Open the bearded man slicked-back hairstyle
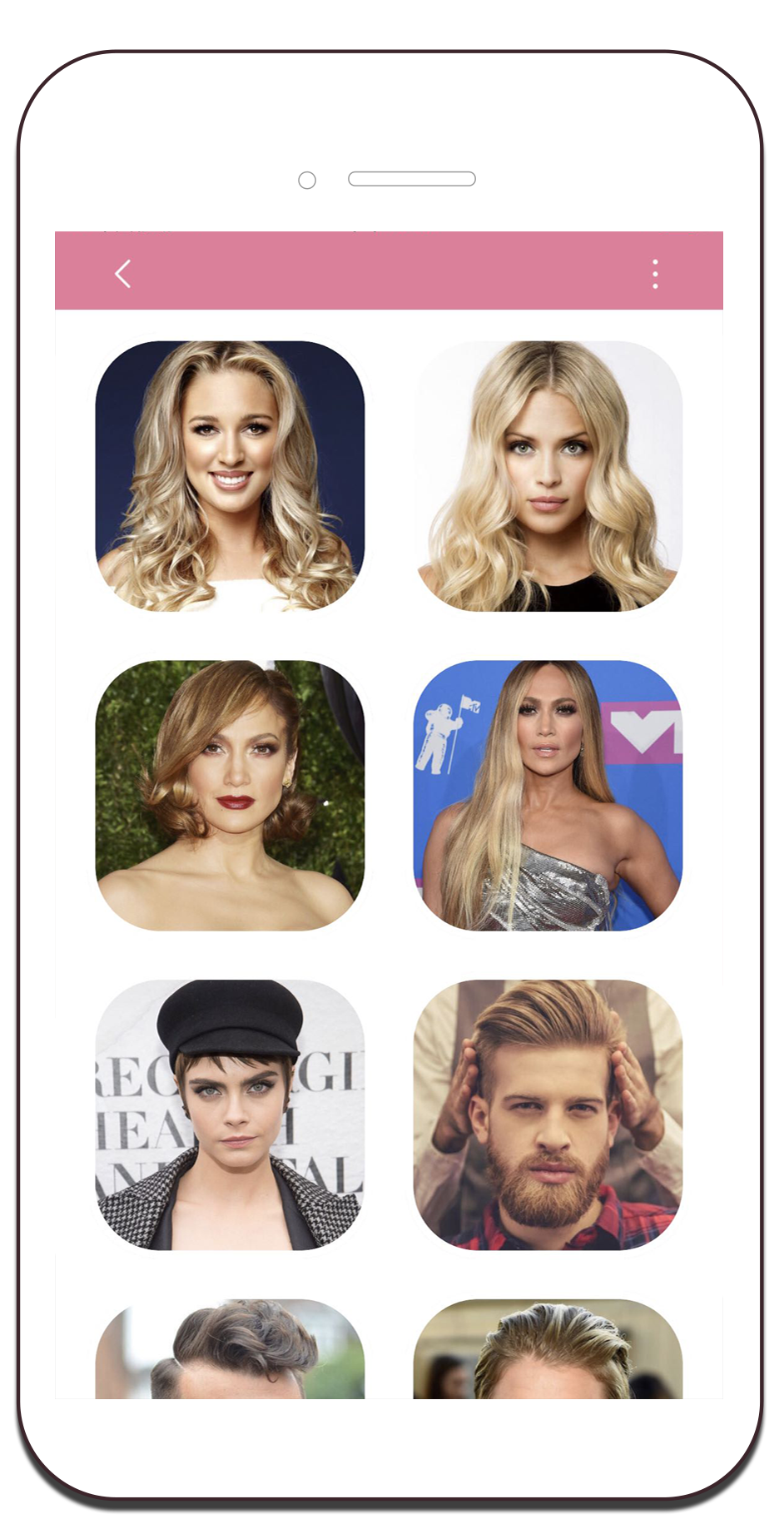Image resolution: width=784 pixels, height=1529 pixels. click(548, 1114)
